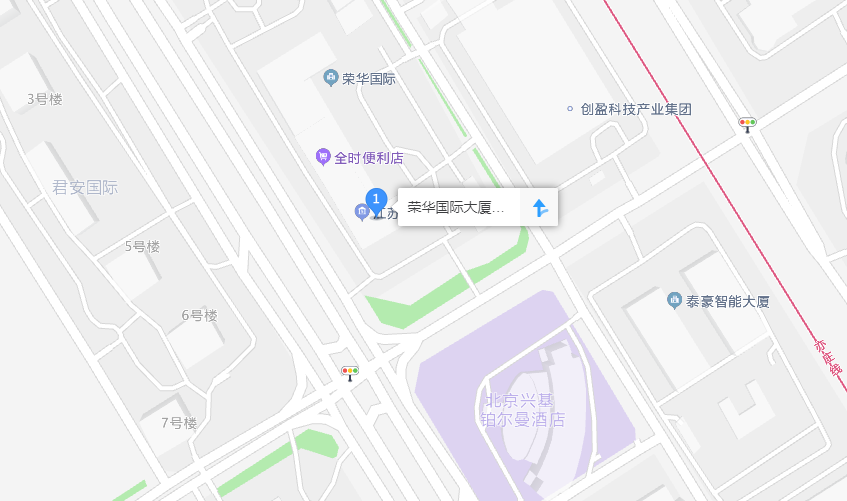Select the 全时便利店 shop marker

pos(323,157)
